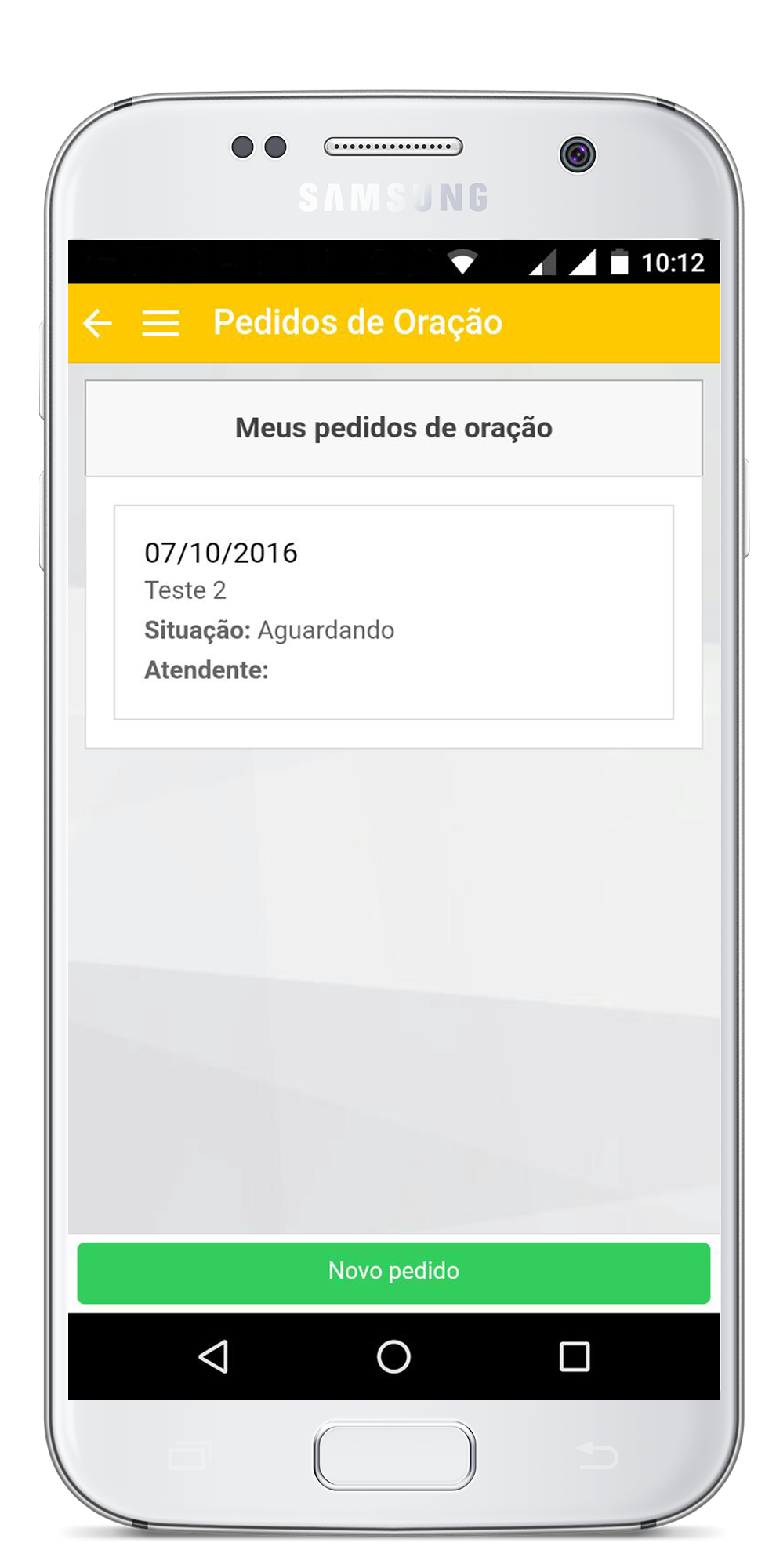This screenshot has width=776, height=1568.
Task: Create a request with Novo pedido
Action: point(393,1272)
